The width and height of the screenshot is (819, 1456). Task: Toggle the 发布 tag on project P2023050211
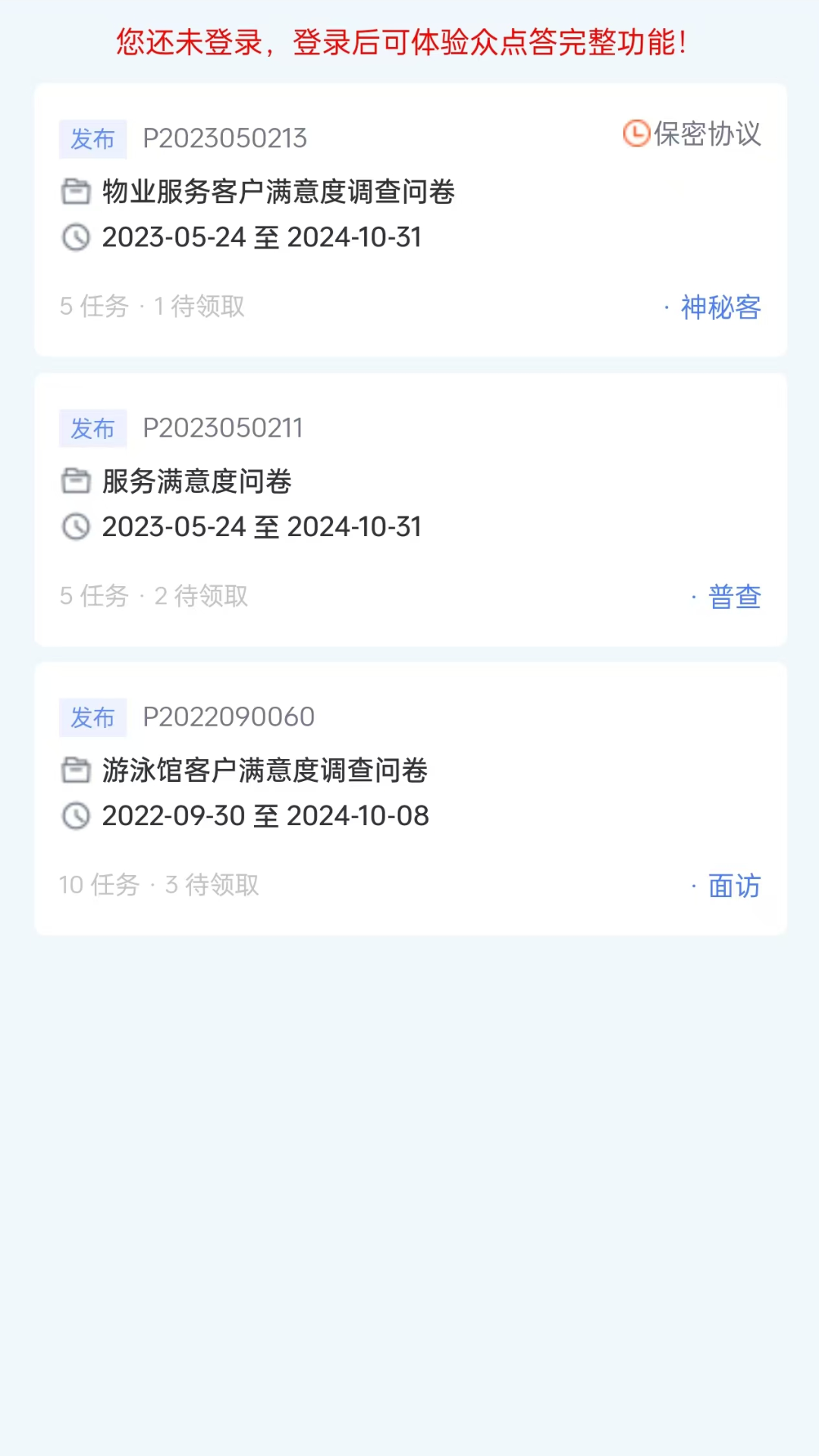93,428
